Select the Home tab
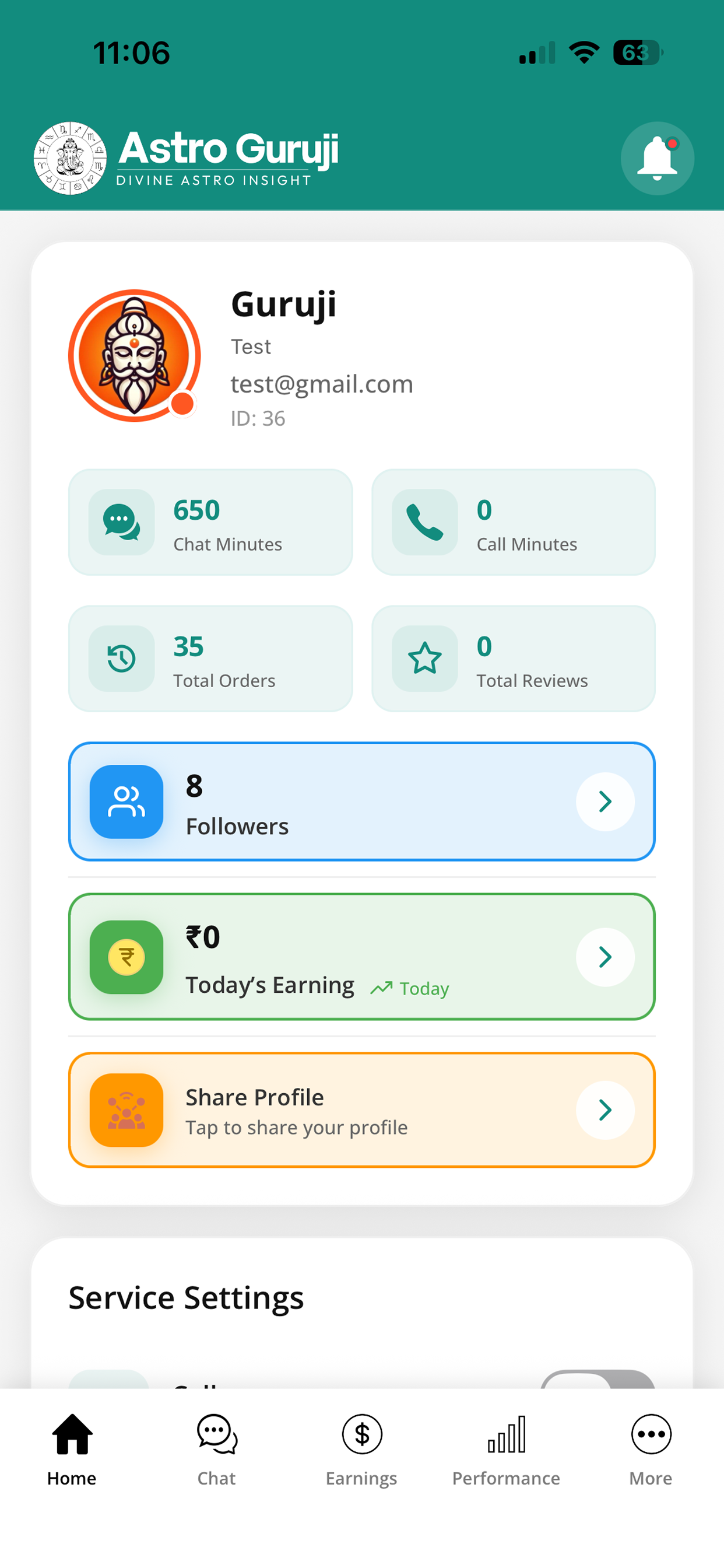This screenshot has width=724, height=1568. pos(72,1451)
